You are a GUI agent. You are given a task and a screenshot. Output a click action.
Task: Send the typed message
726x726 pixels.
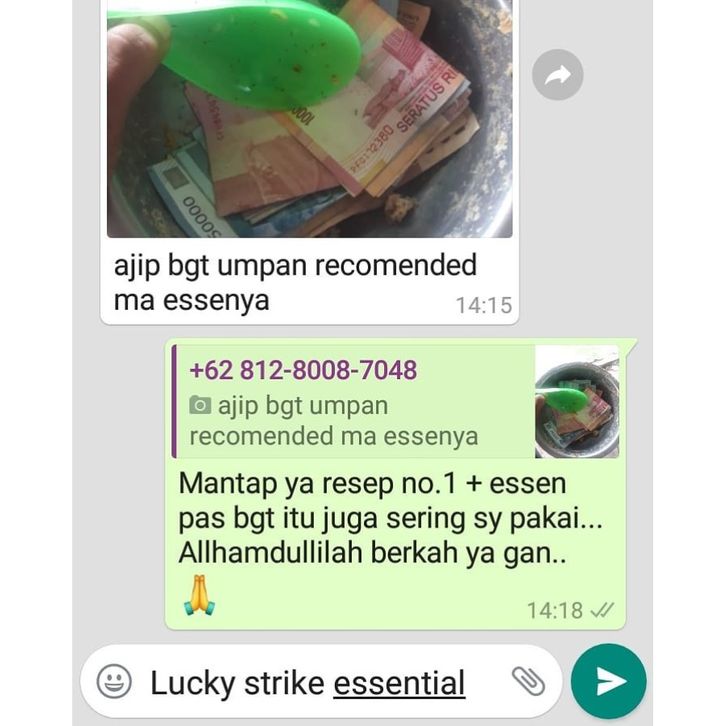(609, 681)
